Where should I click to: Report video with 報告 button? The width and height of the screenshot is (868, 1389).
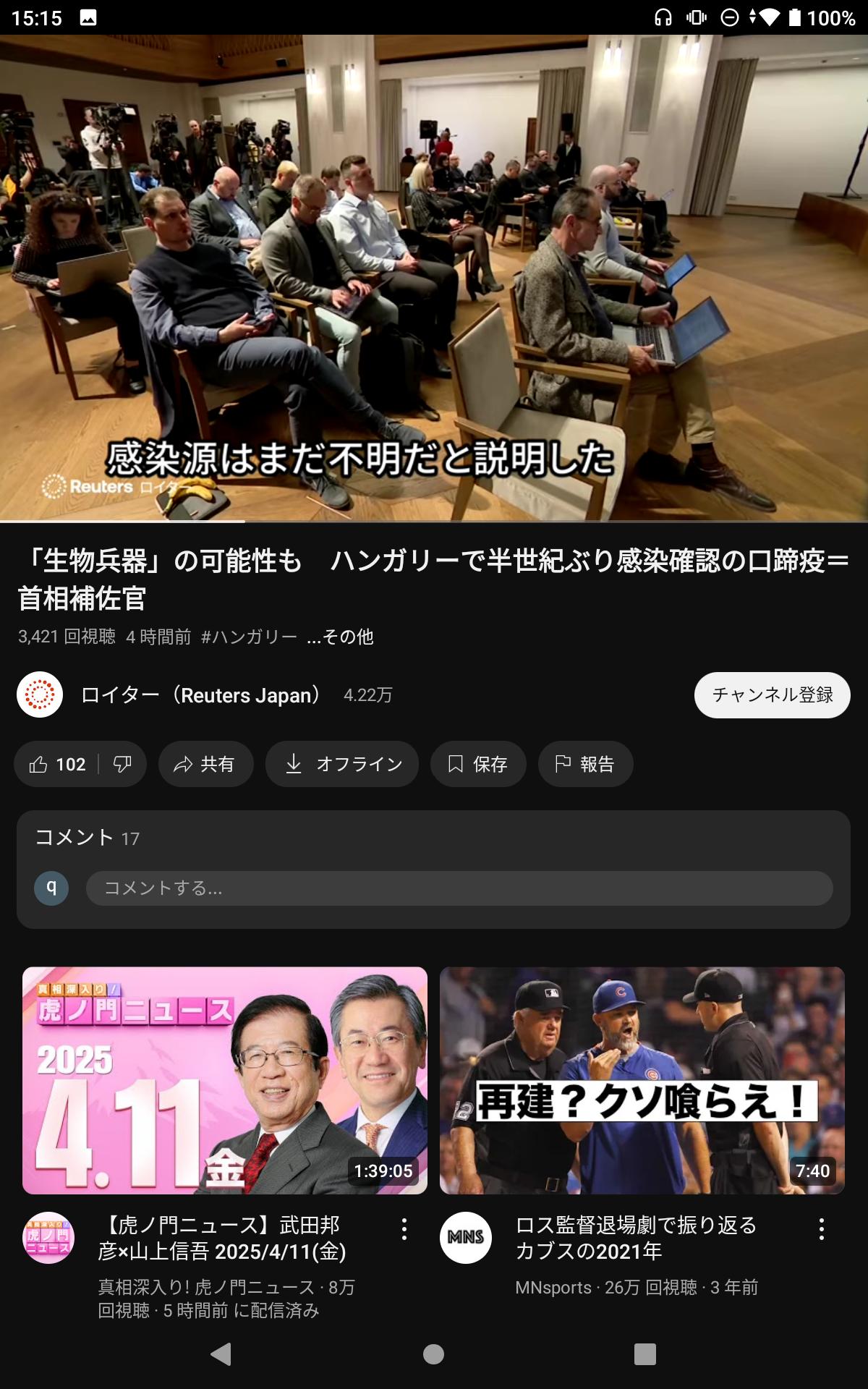tap(585, 764)
